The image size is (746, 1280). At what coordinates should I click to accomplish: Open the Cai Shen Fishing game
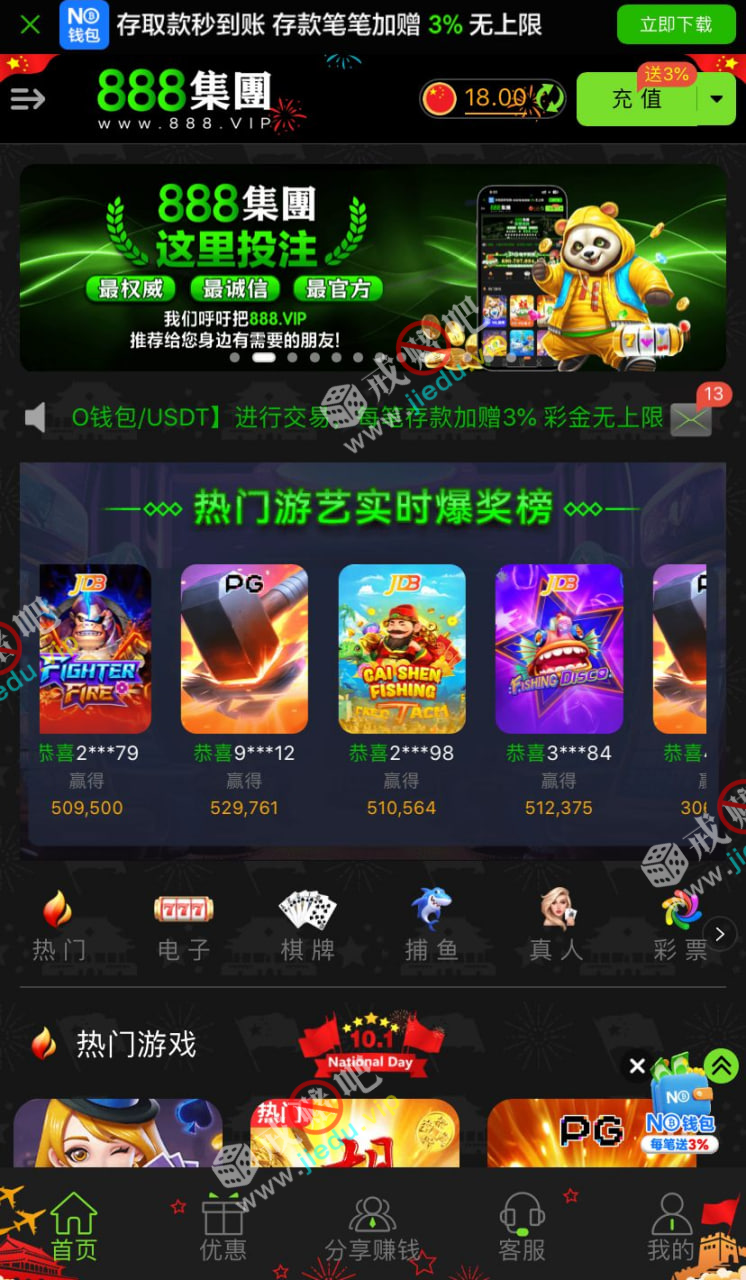401,649
